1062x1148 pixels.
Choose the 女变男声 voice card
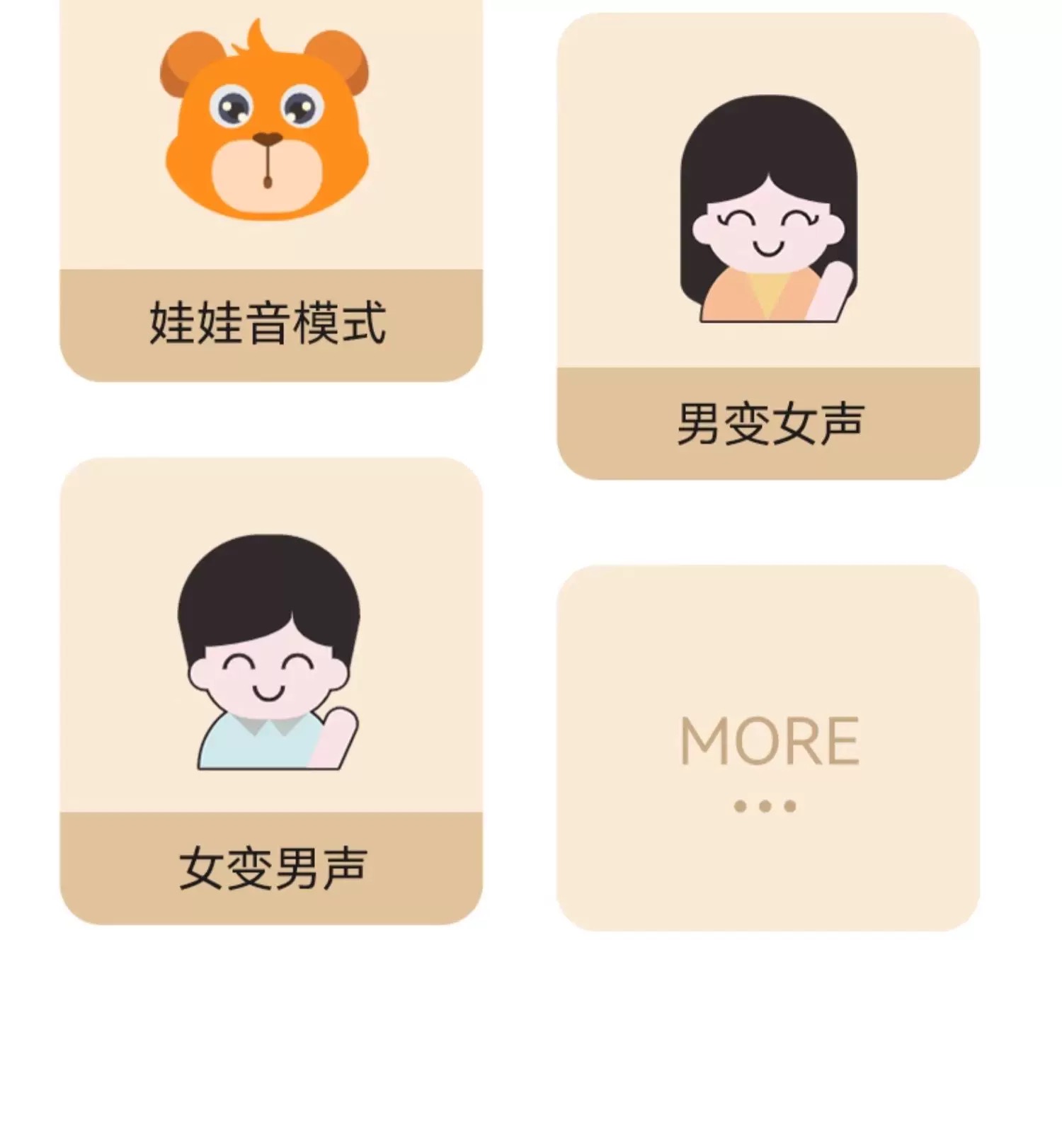tap(270, 690)
